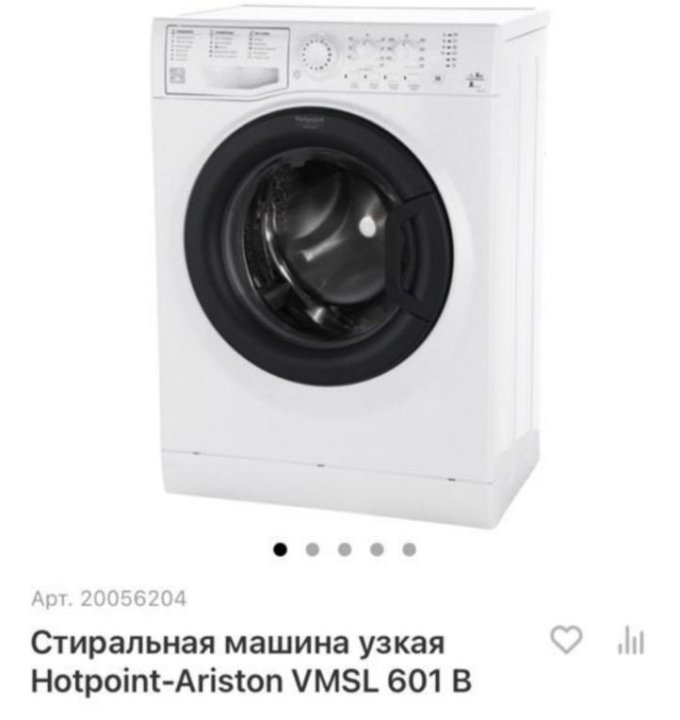Screen dimensions: 680x720
Task: Add the Hotpoint-Ariston washer to favorites
Action: click(568, 641)
